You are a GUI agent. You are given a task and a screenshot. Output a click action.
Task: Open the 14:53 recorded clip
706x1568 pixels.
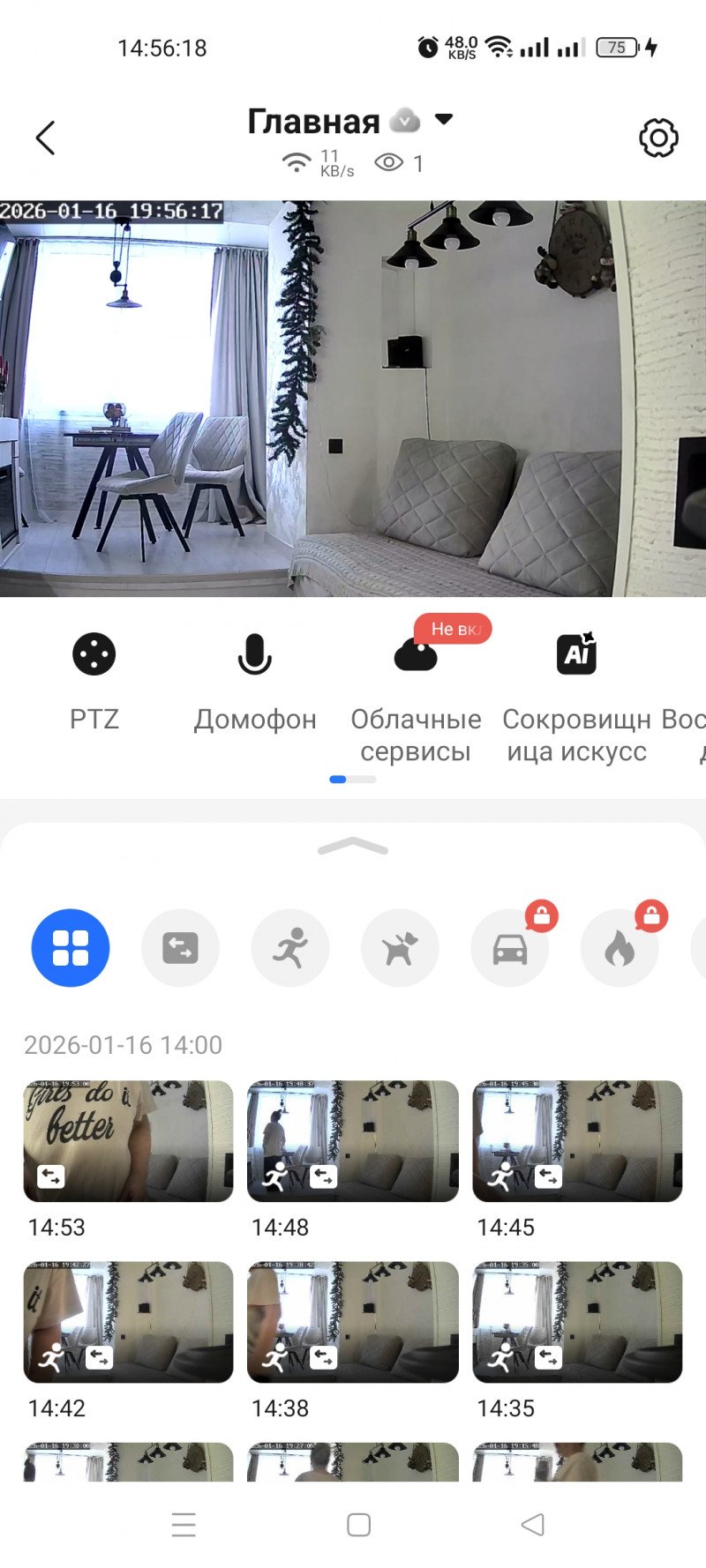click(128, 1141)
